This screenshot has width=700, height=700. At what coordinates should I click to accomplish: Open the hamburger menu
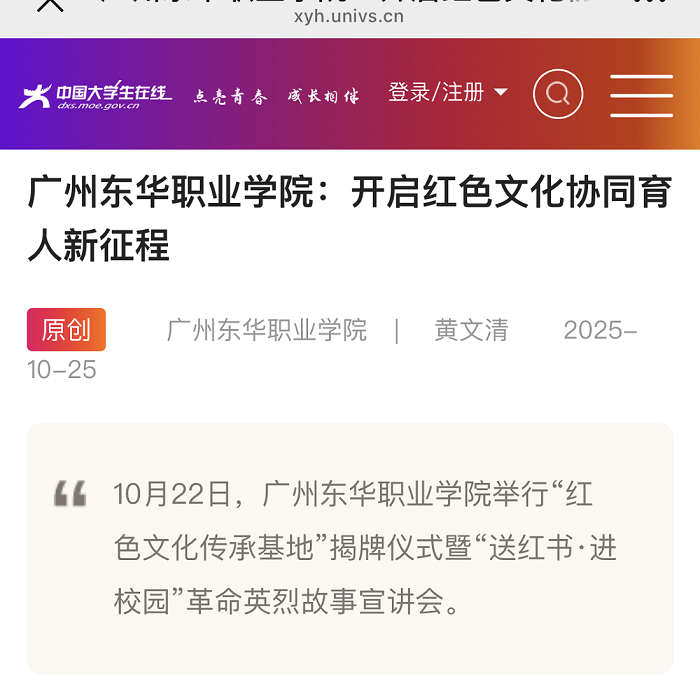pos(641,96)
